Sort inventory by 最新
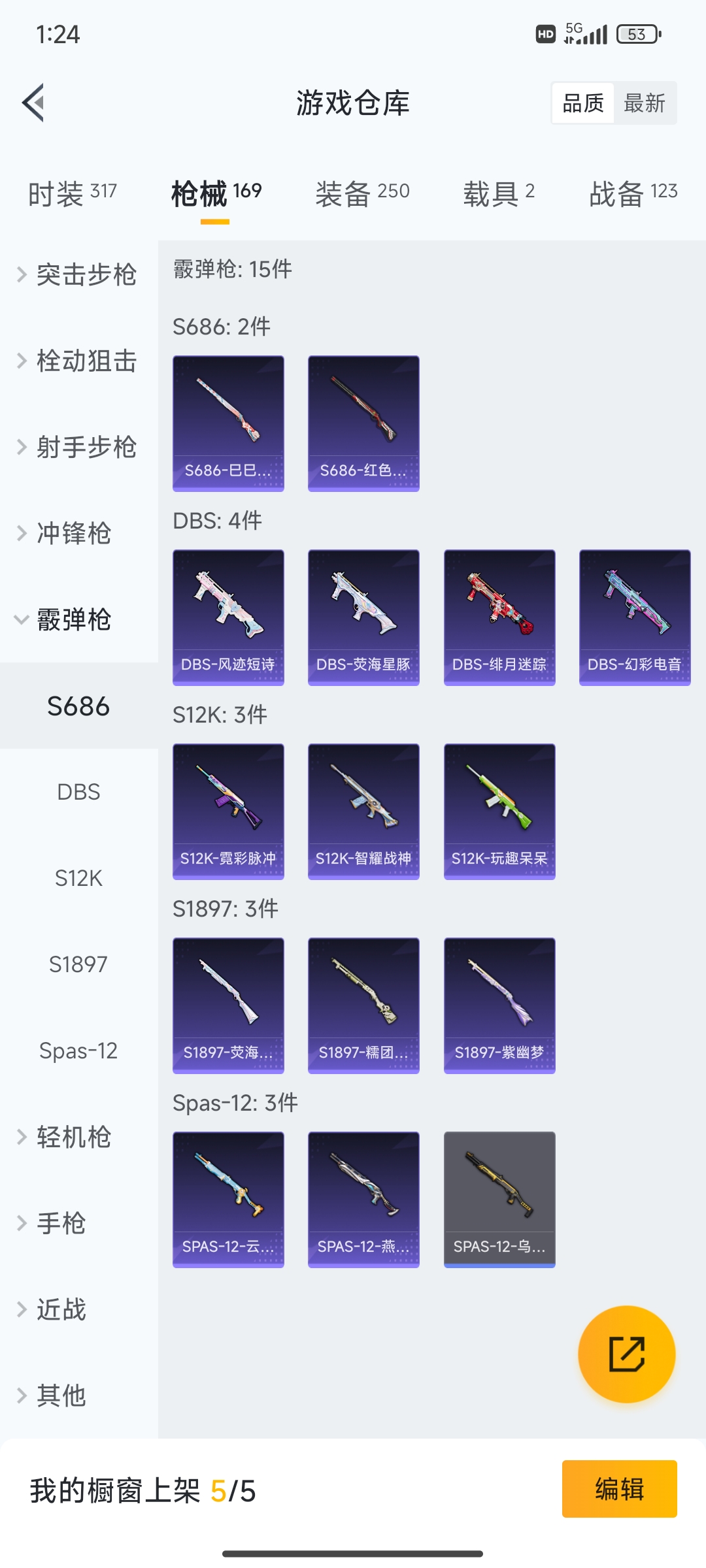Screen dimensions: 706x1568 [644, 103]
